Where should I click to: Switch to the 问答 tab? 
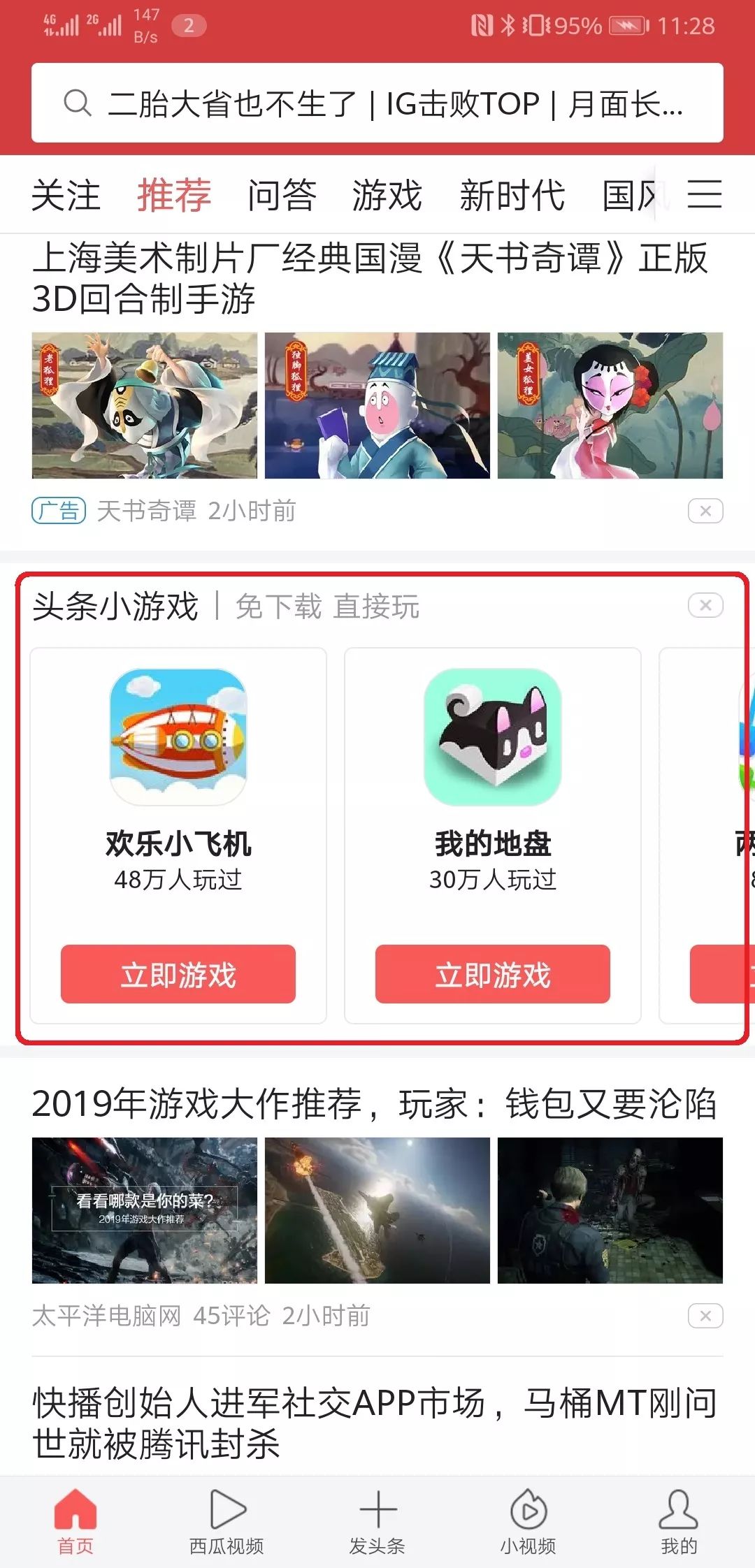(282, 195)
